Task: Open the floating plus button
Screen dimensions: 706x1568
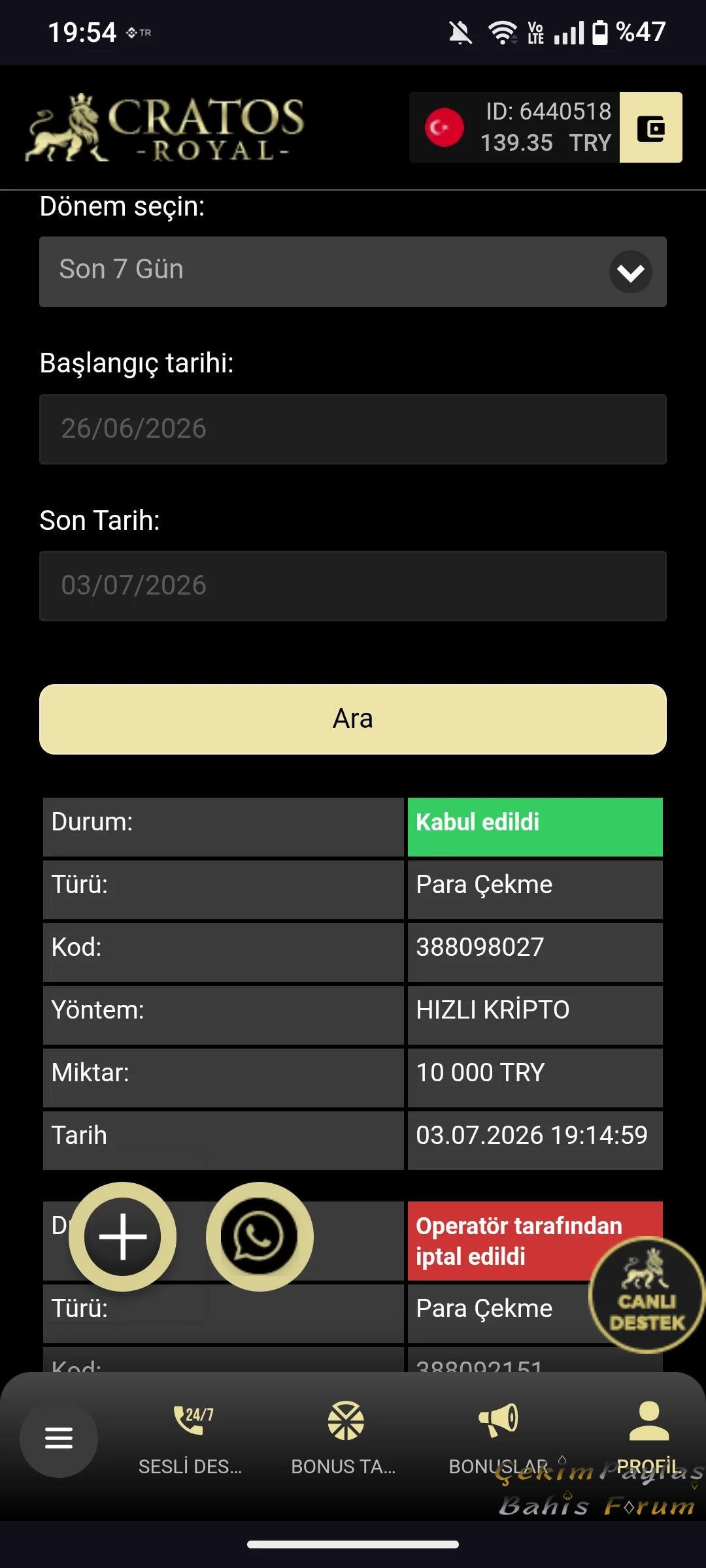Action: (123, 1237)
